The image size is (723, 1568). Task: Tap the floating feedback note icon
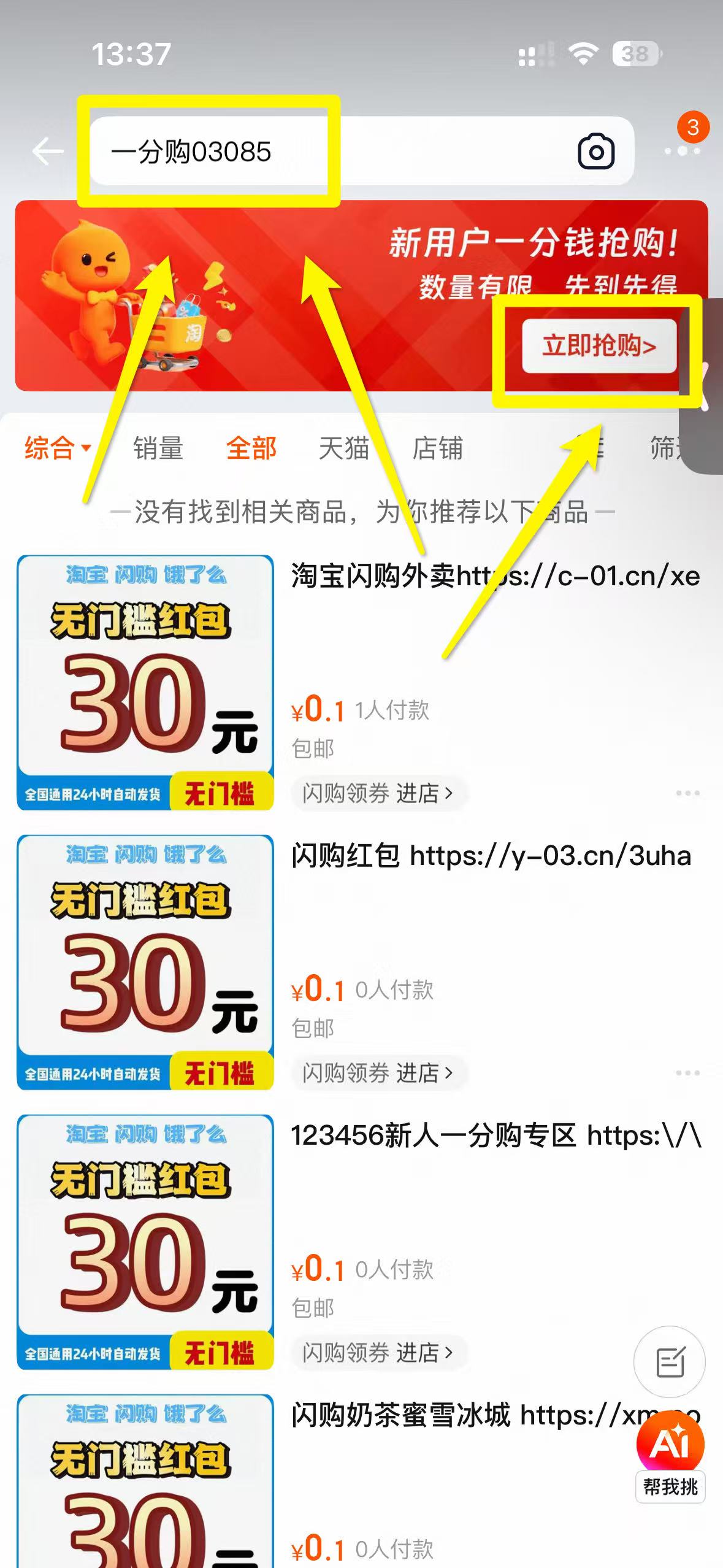pos(670,1363)
